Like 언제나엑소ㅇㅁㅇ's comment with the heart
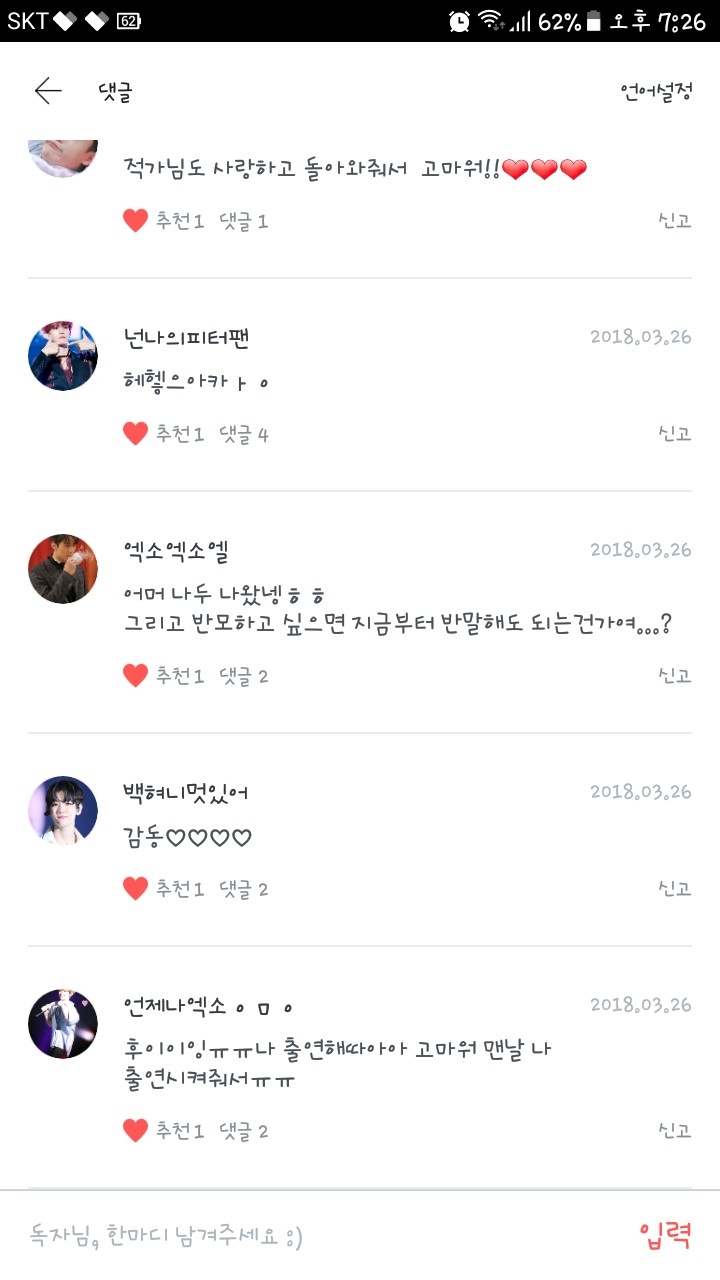 tap(136, 1131)
